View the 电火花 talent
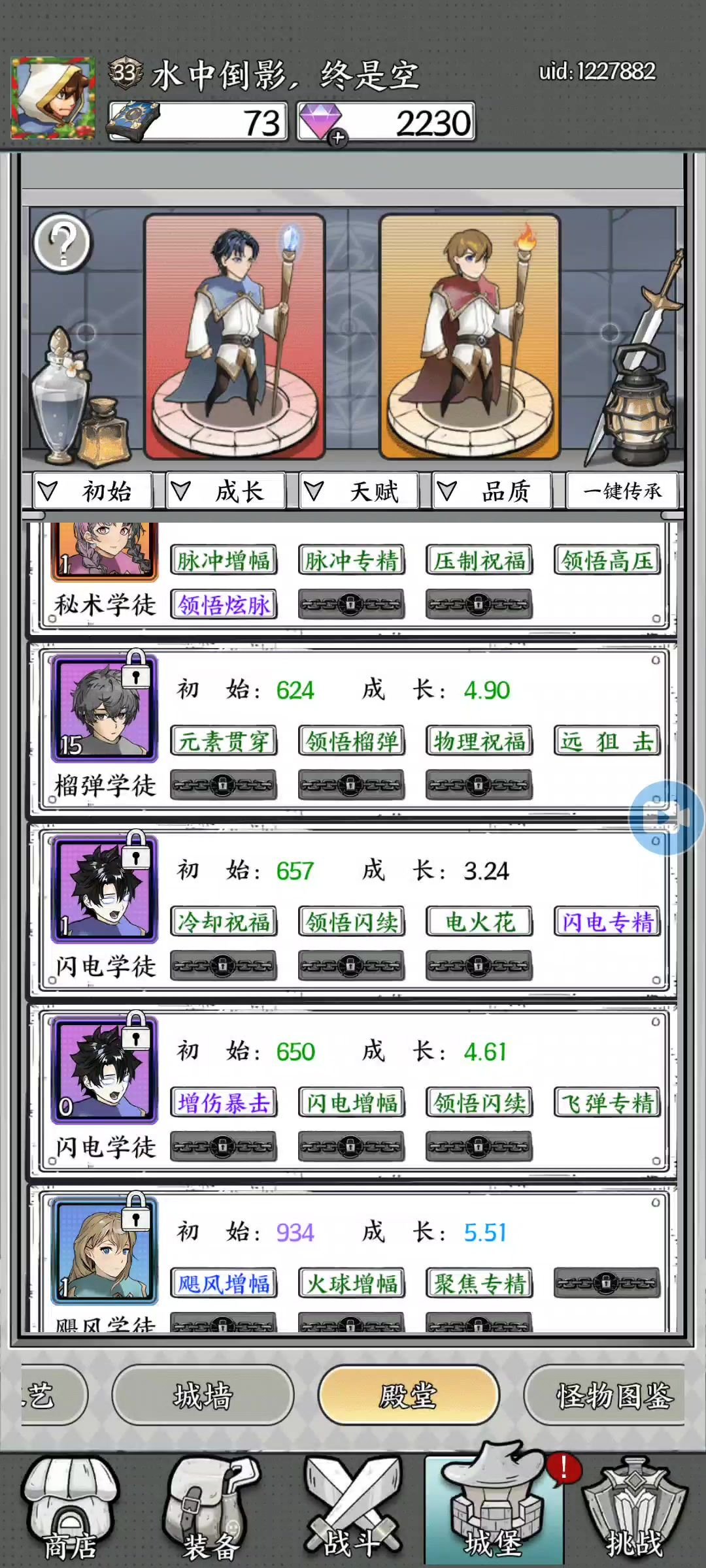 (x=479, y=923)
